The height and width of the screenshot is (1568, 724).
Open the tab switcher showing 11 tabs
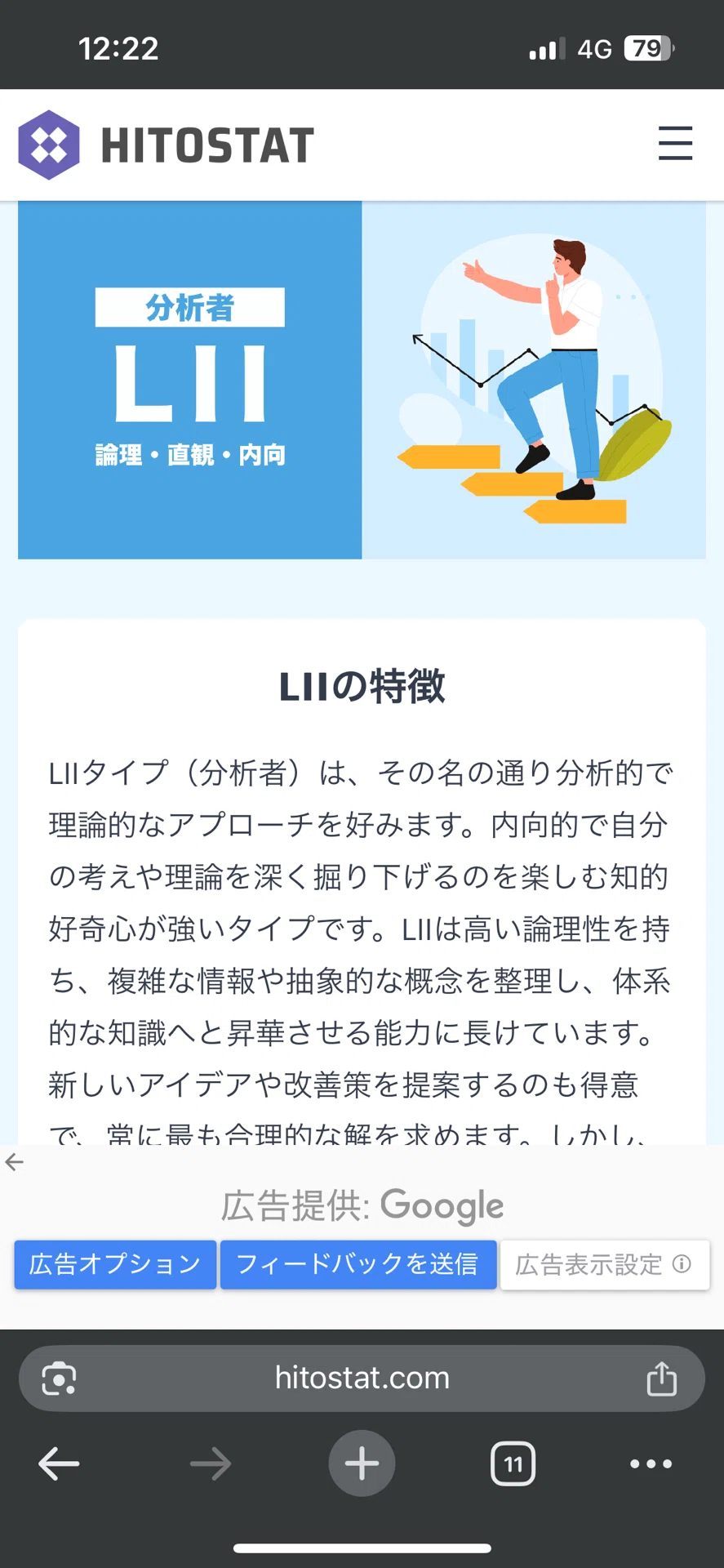pos(513,1463)
